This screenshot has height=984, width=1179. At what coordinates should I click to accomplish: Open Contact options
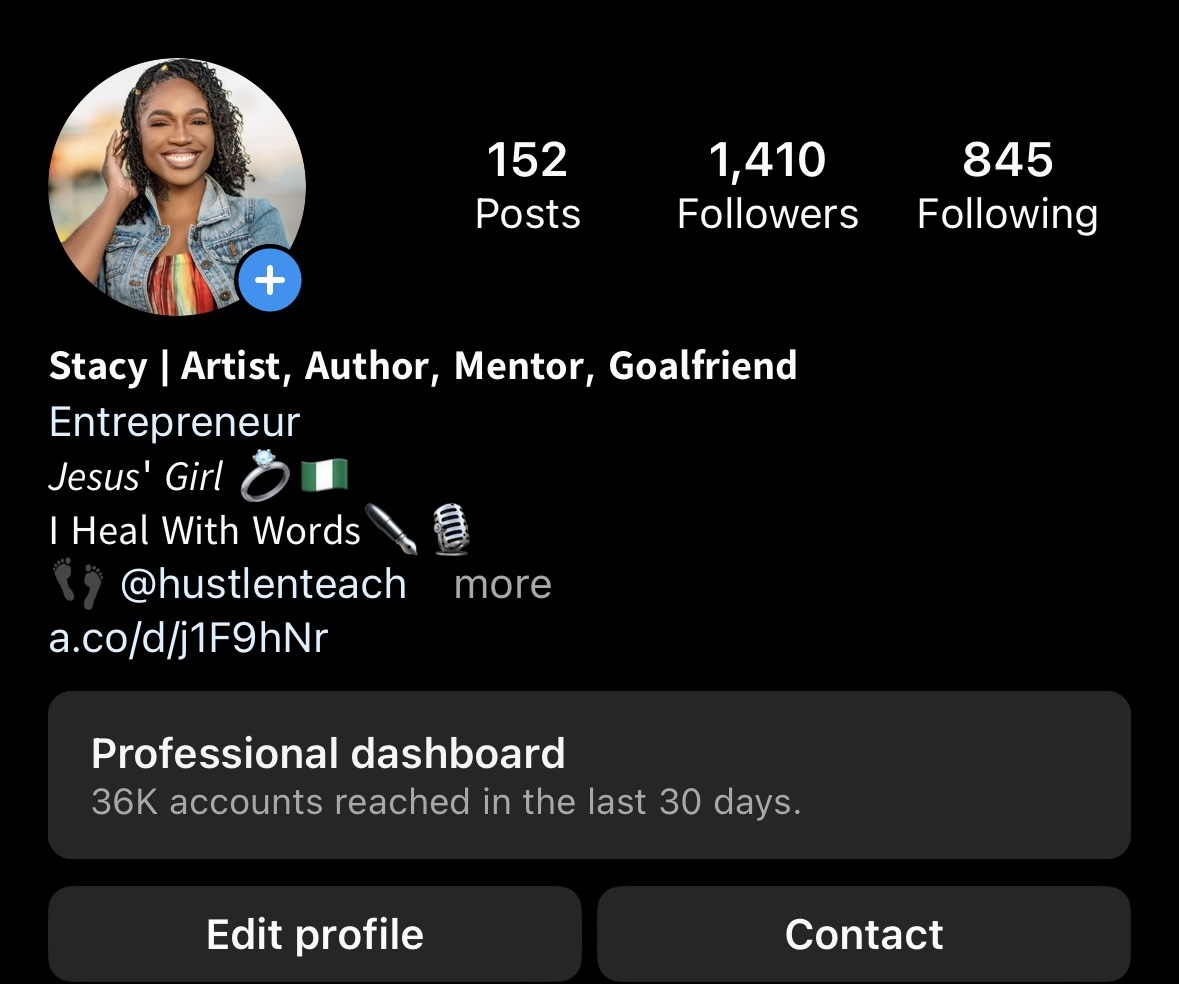pyautogui.click(x=864, y=934)
